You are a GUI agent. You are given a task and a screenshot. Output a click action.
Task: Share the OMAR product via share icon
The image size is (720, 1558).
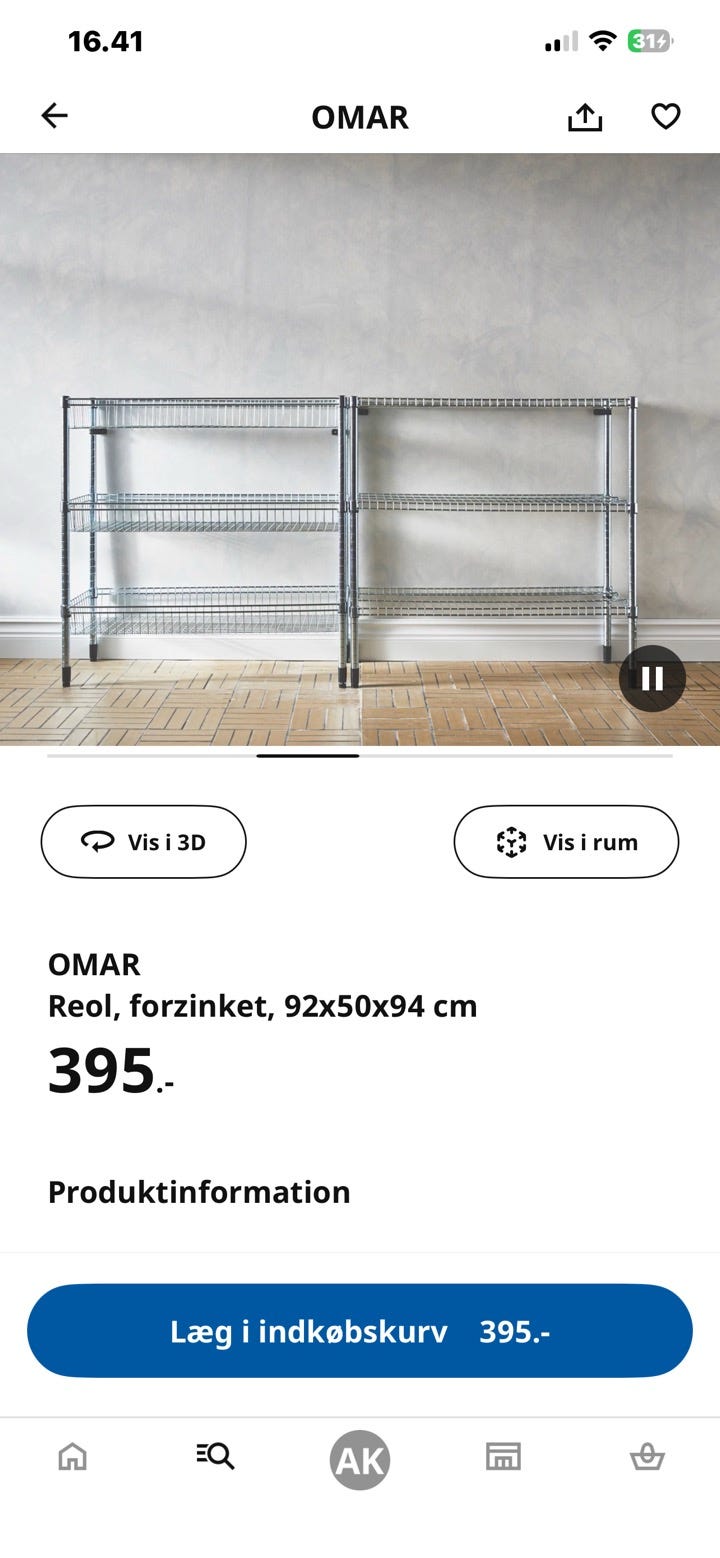pos(584,116)
